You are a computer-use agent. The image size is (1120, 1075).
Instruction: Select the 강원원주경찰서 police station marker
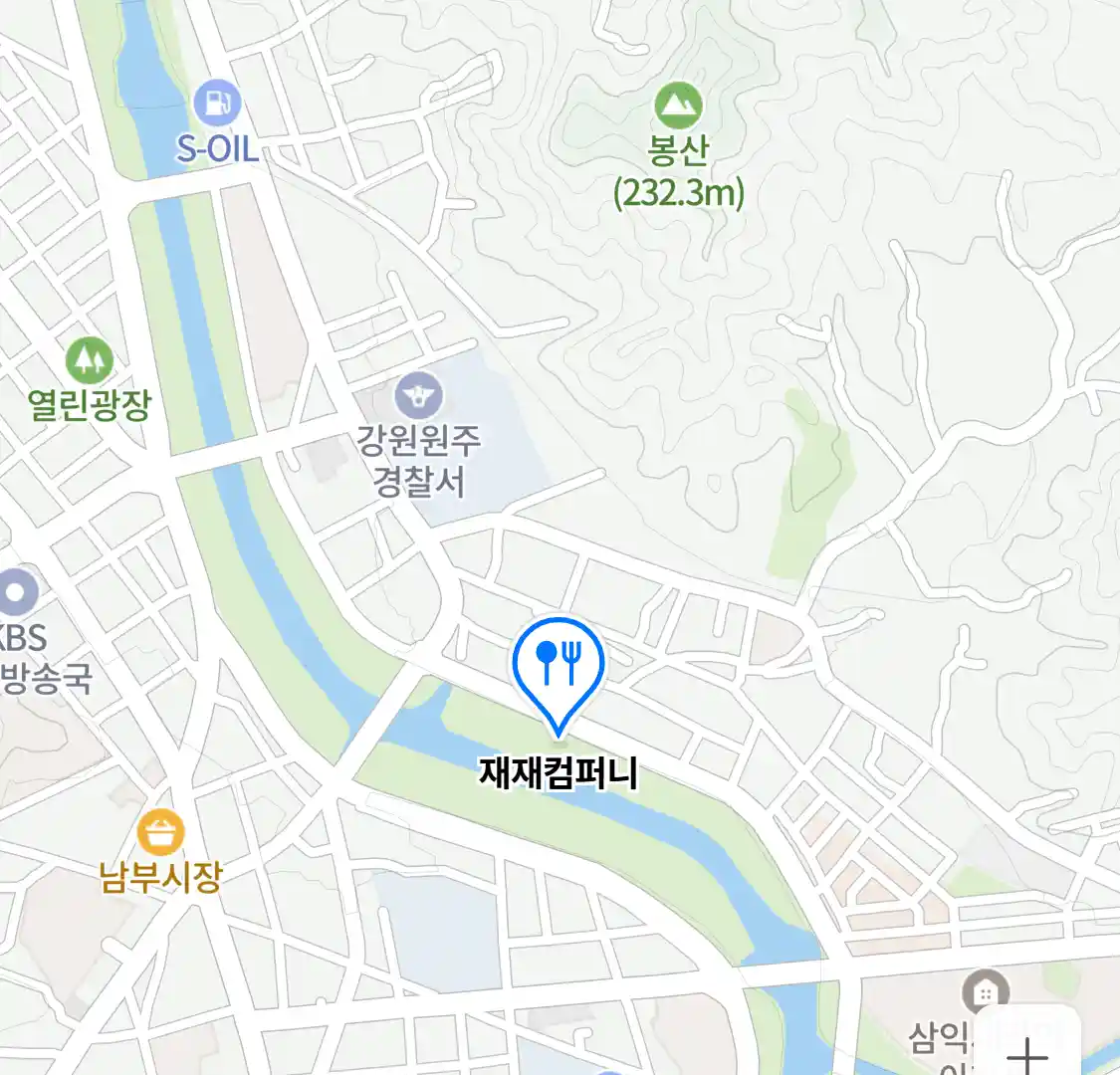click(418, 397)
